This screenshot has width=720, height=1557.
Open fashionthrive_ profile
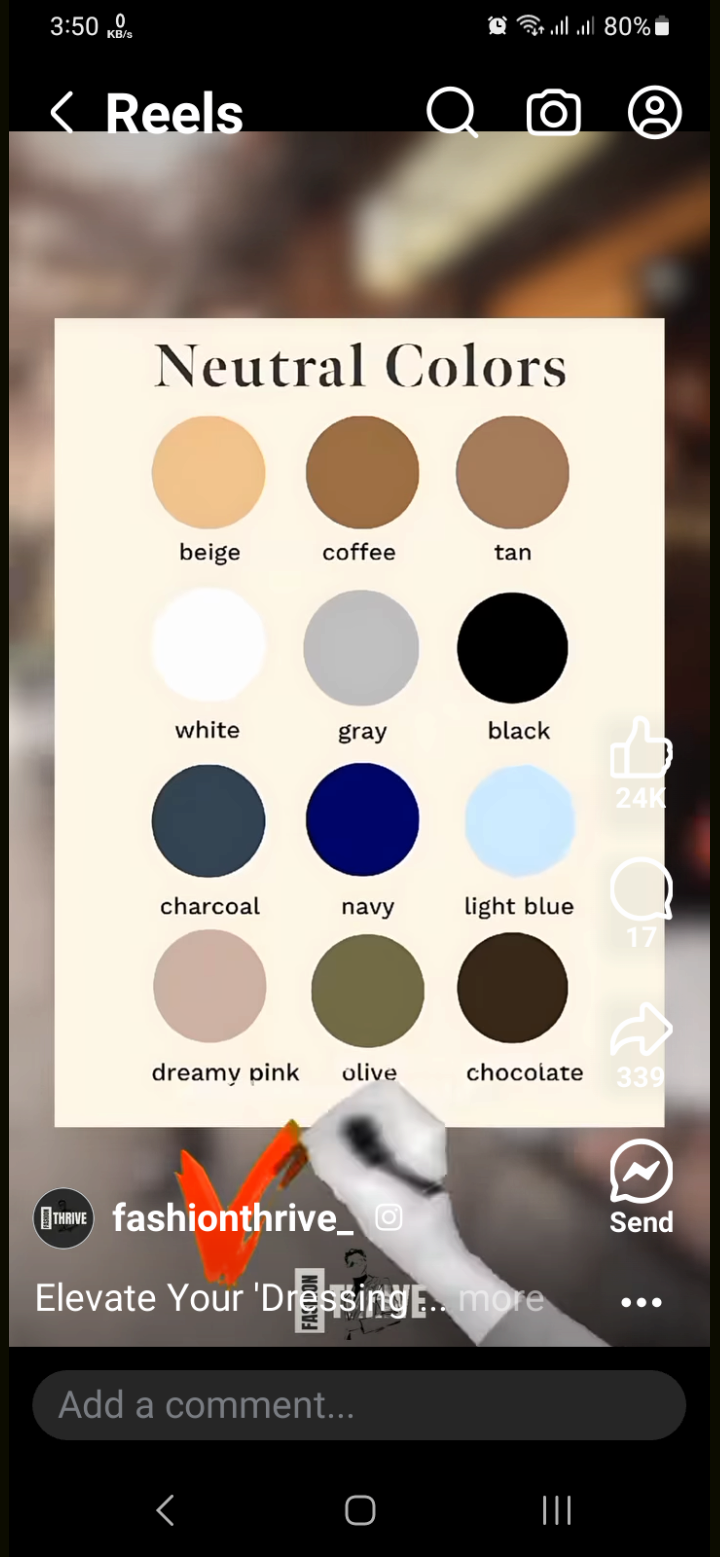pyautogui.click(x=230, y=1218)
